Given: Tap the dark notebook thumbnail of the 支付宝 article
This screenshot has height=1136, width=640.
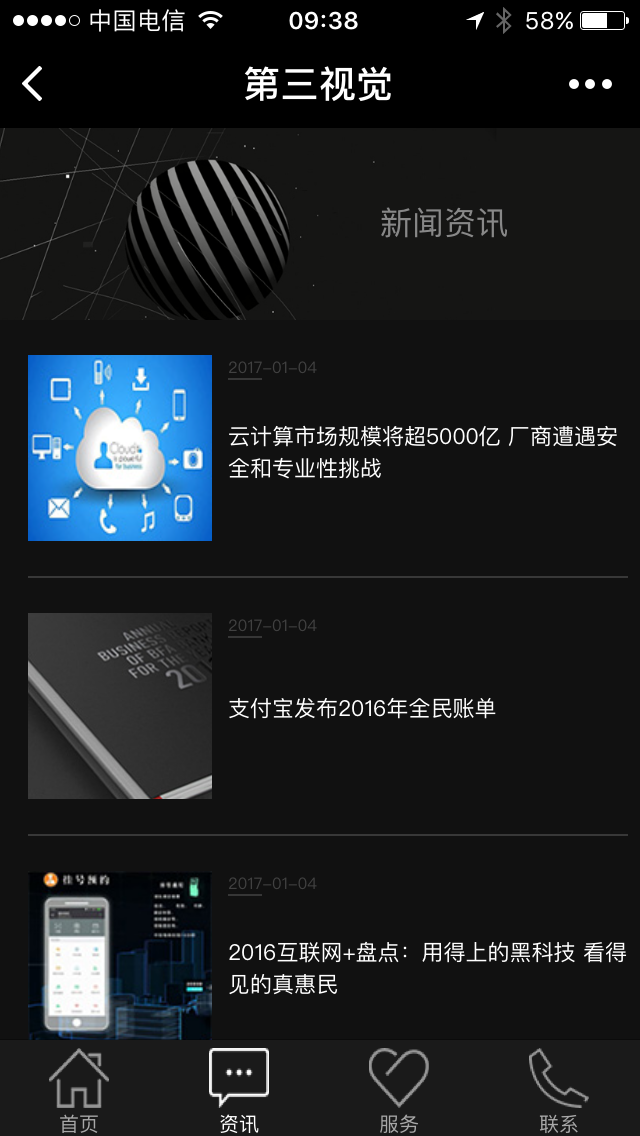Looking at the screenshot, I should point(120,706).
